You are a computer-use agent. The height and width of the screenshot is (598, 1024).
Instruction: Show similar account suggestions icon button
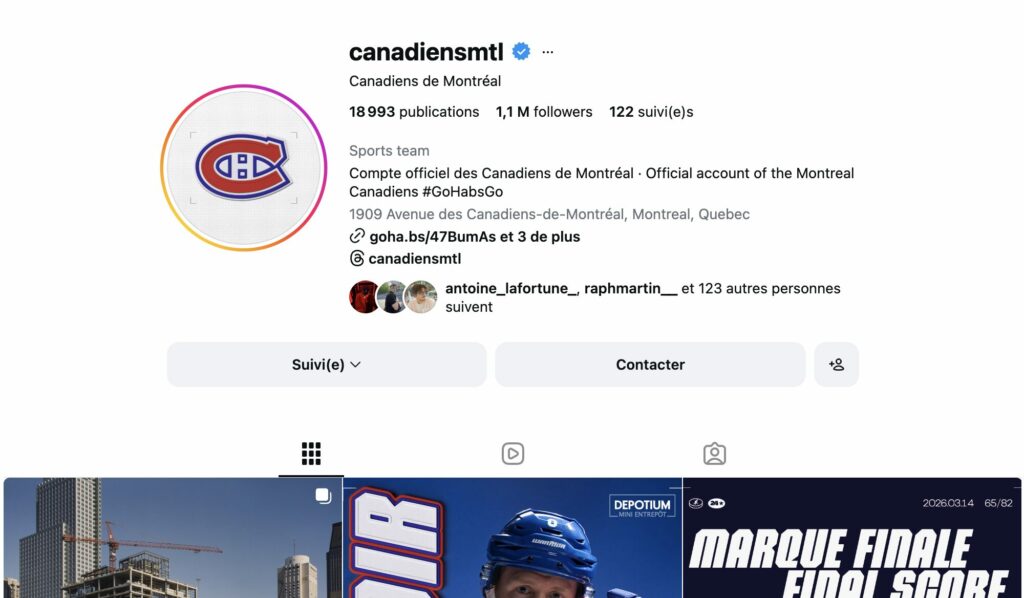pos(836,365)
